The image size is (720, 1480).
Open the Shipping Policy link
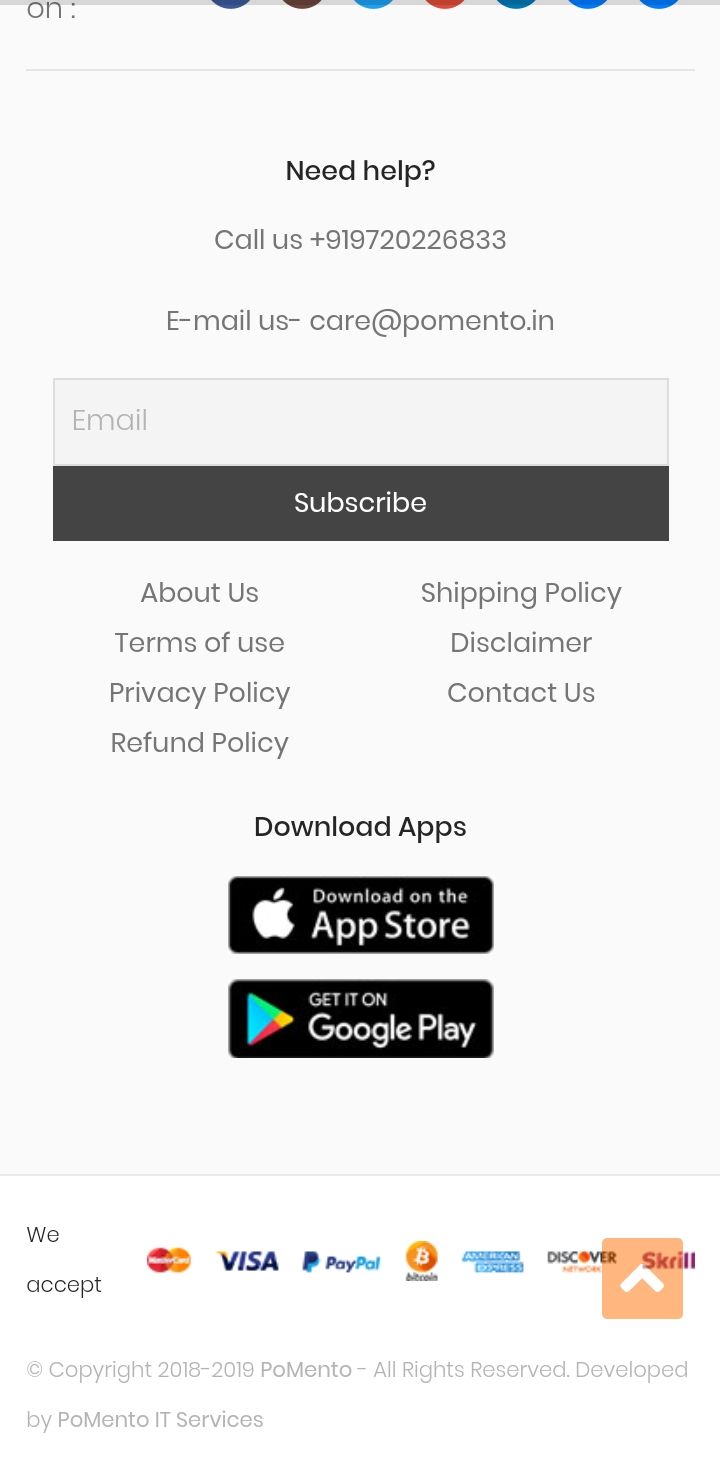pos(521,593)
